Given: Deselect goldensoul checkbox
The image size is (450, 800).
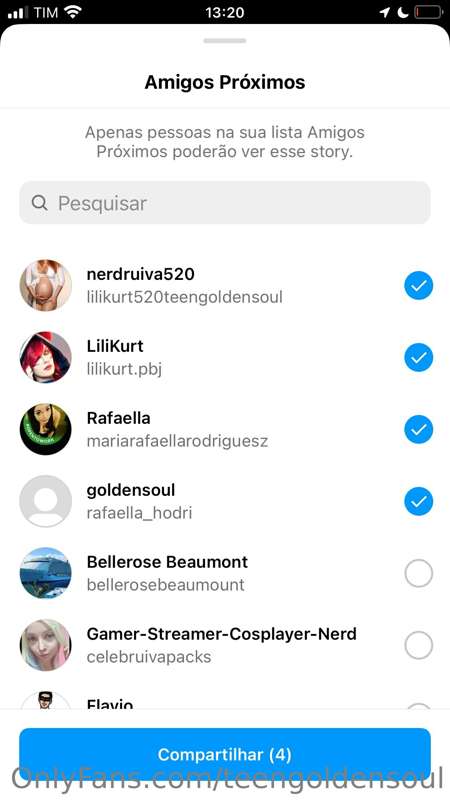Looking at the screenshot, I should pyautogui.click(x=418, y=502).
